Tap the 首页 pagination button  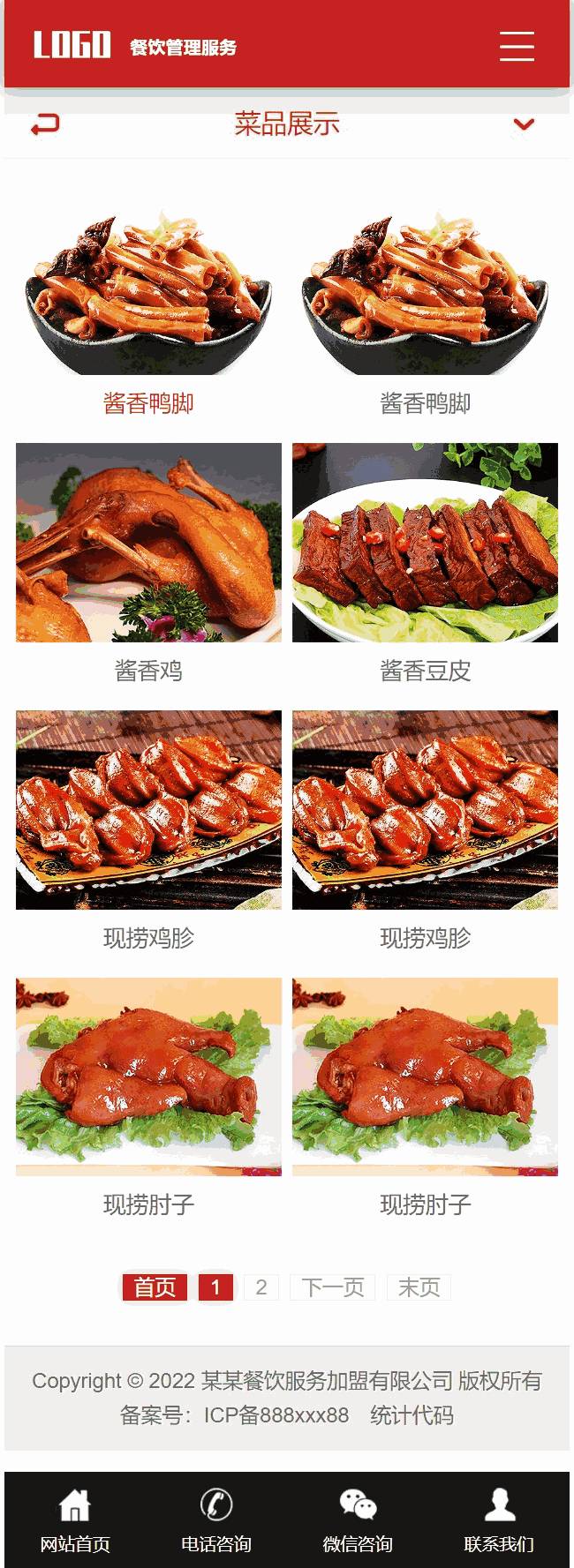pyautogui.click(x=155, y=1287)
